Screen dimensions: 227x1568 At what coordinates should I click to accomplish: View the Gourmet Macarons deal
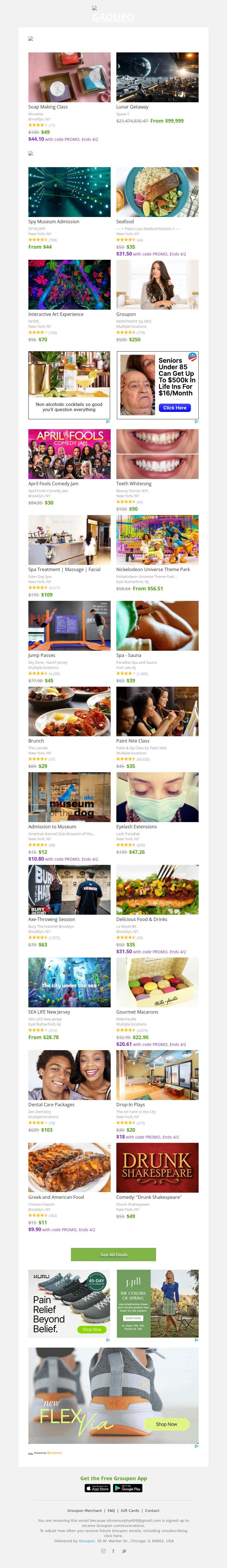click(157, 982)
